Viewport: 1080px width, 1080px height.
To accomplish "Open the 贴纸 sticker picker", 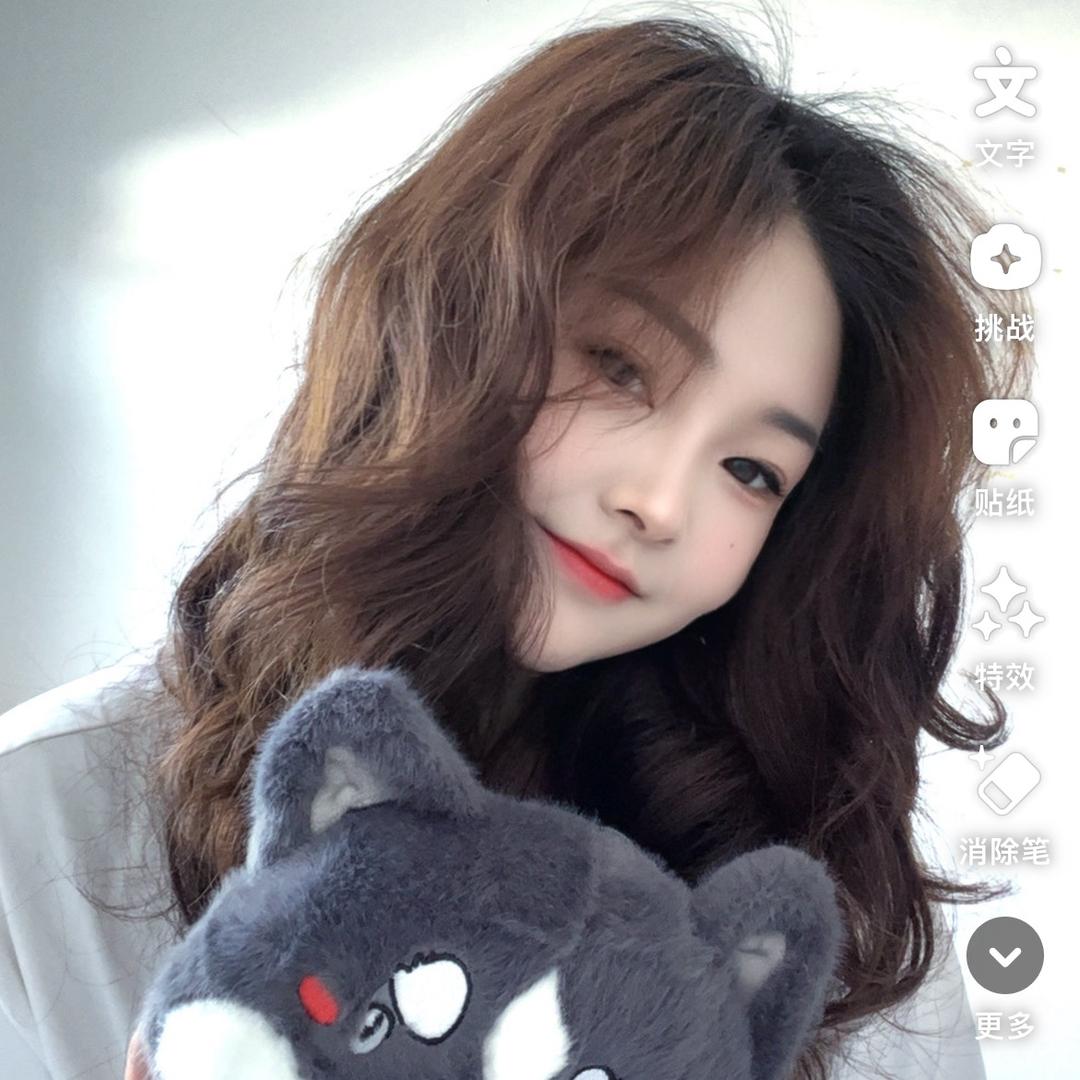I will [x=1005, y=434].
